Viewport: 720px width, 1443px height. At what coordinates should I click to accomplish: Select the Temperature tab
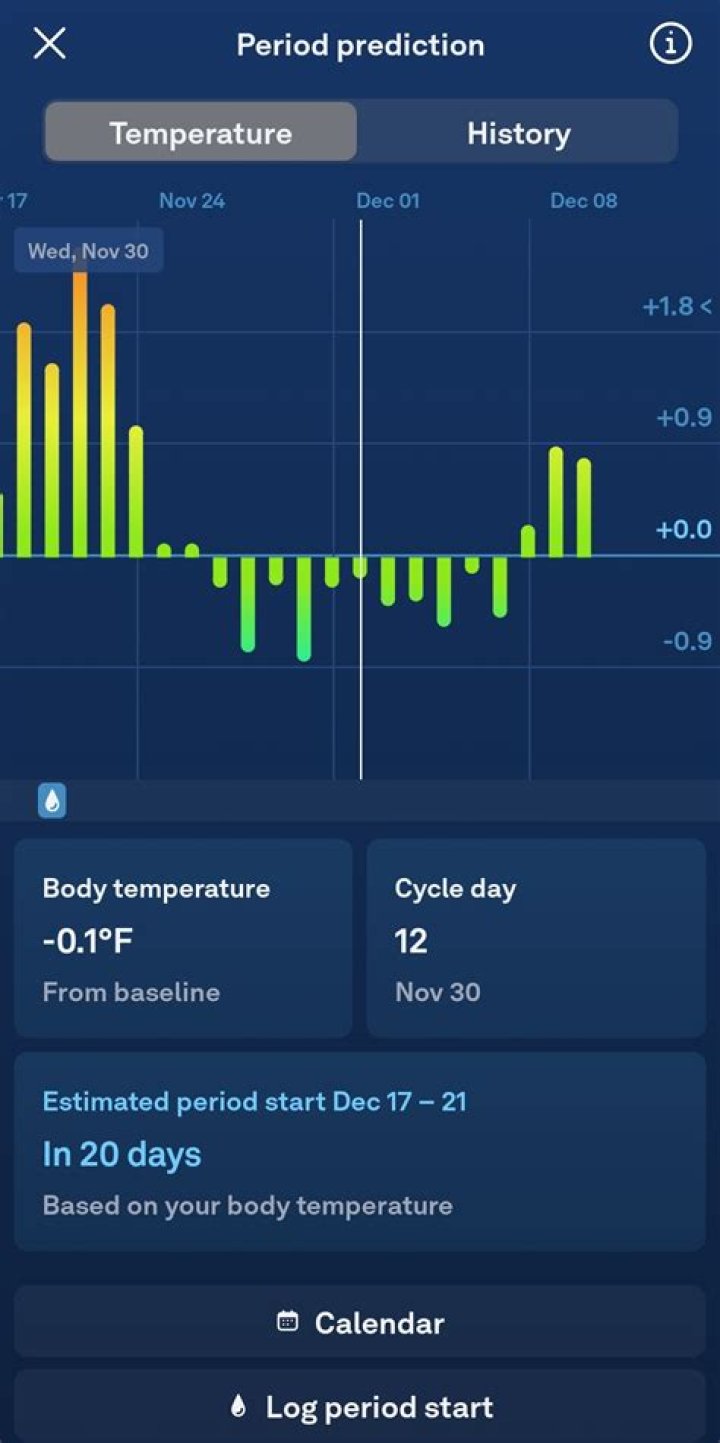[x=200, y=131]
